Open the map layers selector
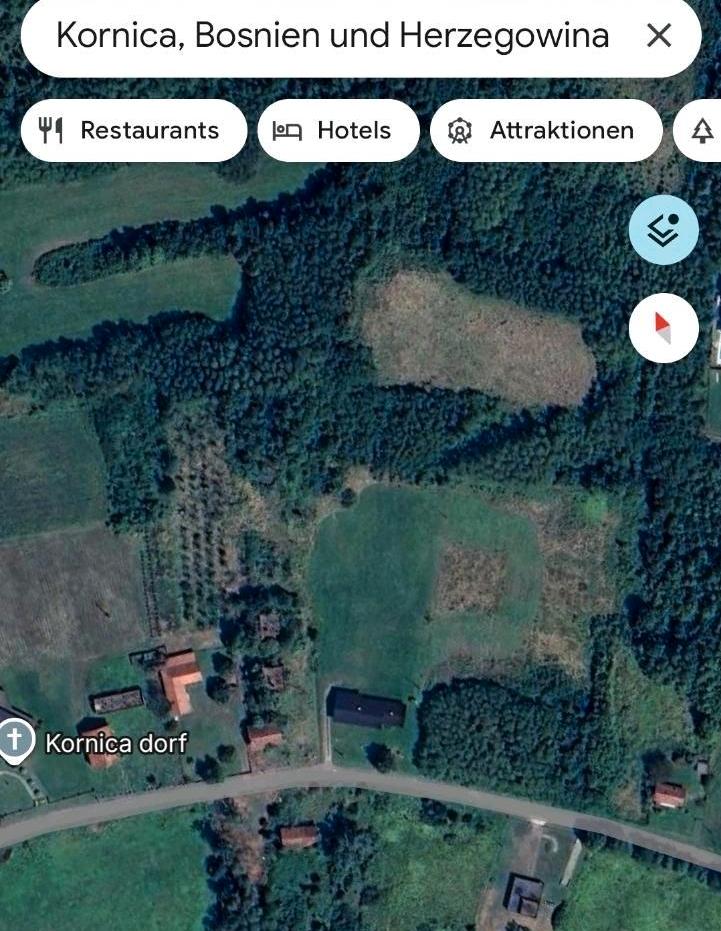The image size is (721, 931). click(x=663, y=230)
